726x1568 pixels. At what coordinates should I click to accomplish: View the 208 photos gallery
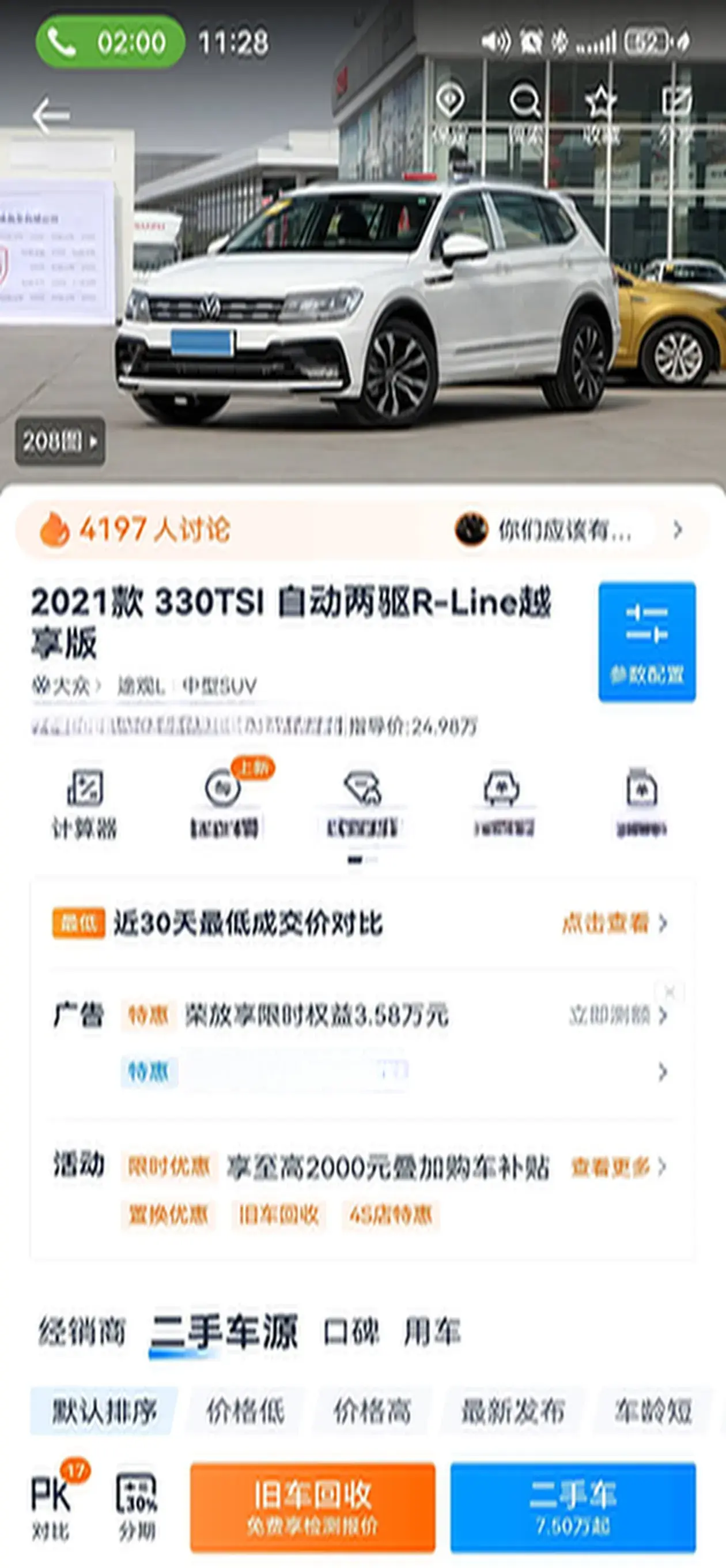[x=60, y=442]
